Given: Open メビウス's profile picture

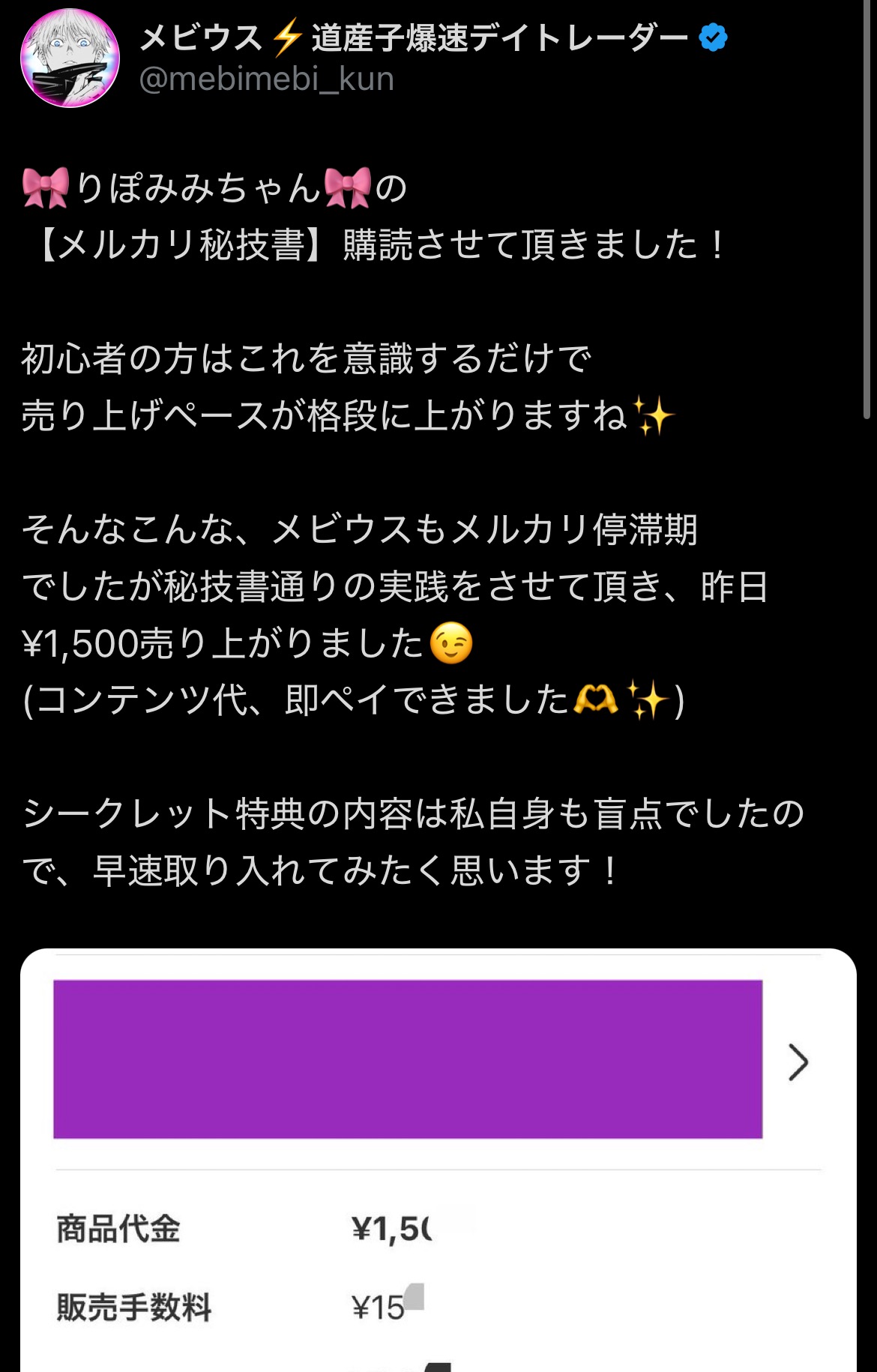Looking at the screenshot, I should [70, 58].
